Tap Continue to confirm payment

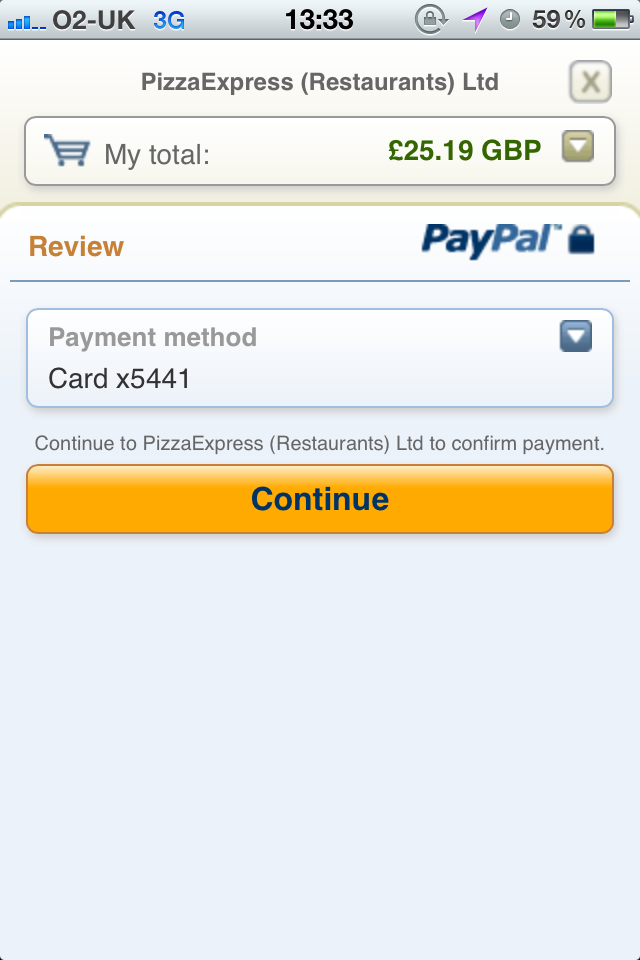tap(319, 499)
